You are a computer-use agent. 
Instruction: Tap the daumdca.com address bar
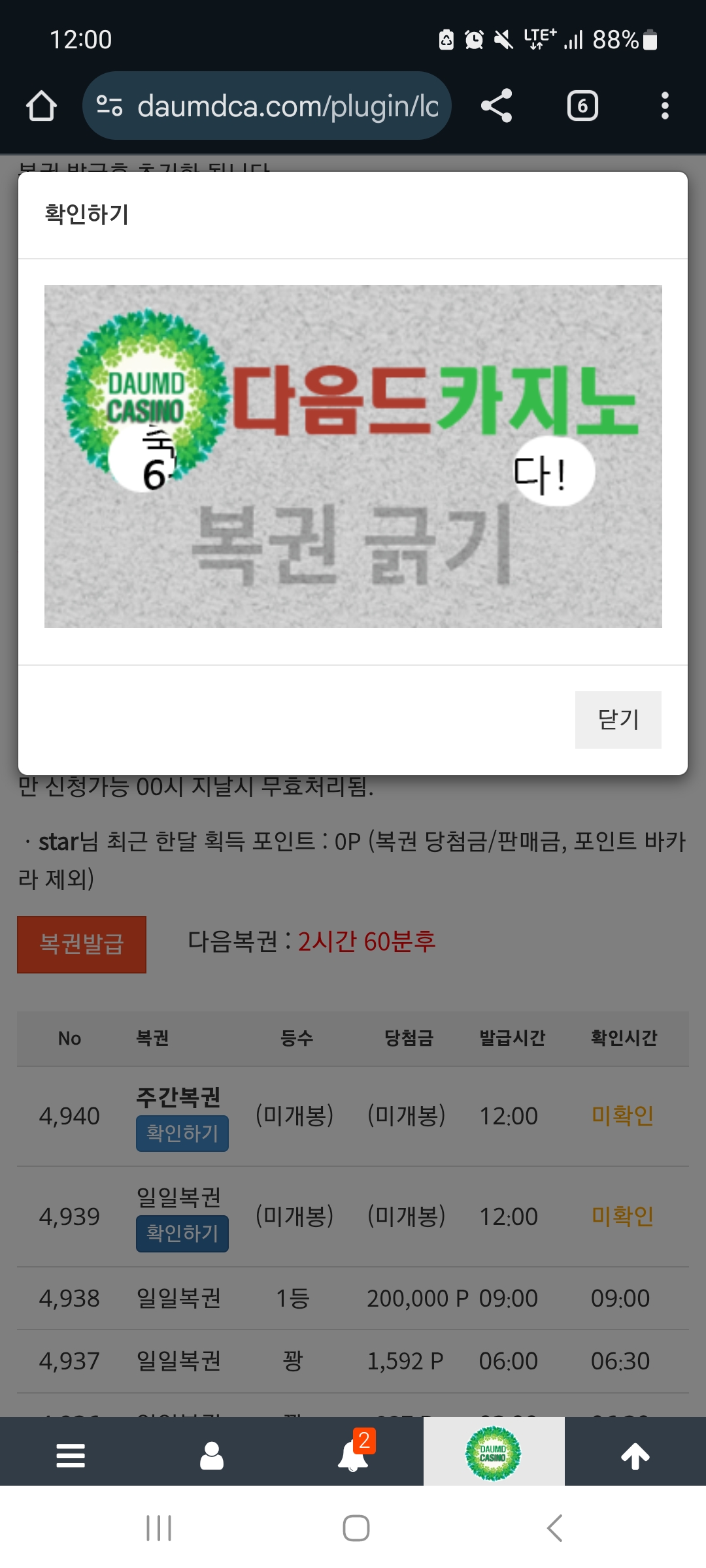click(x=267, y=106)
